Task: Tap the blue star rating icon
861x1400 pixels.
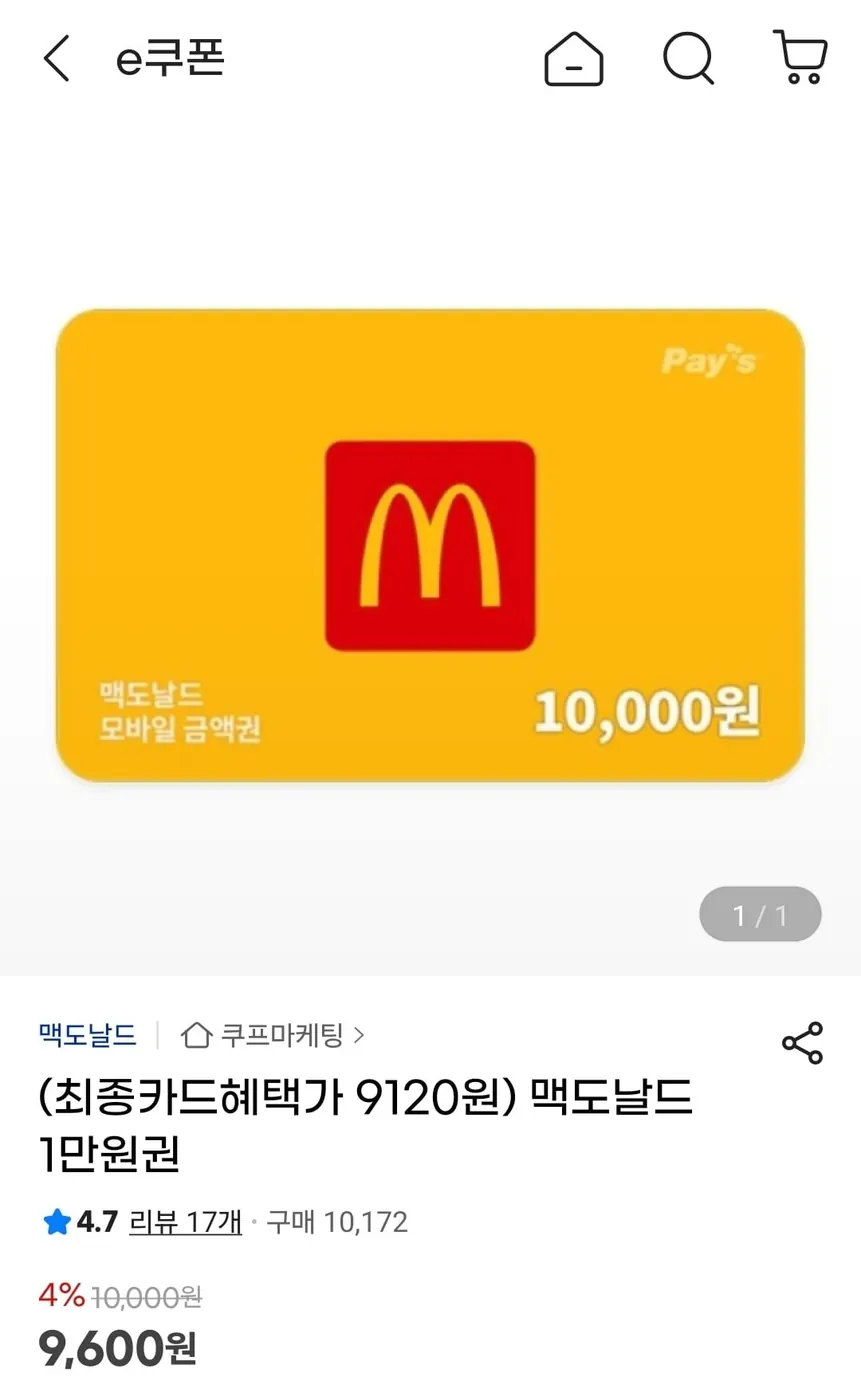Action: (x=56, y=1221)
